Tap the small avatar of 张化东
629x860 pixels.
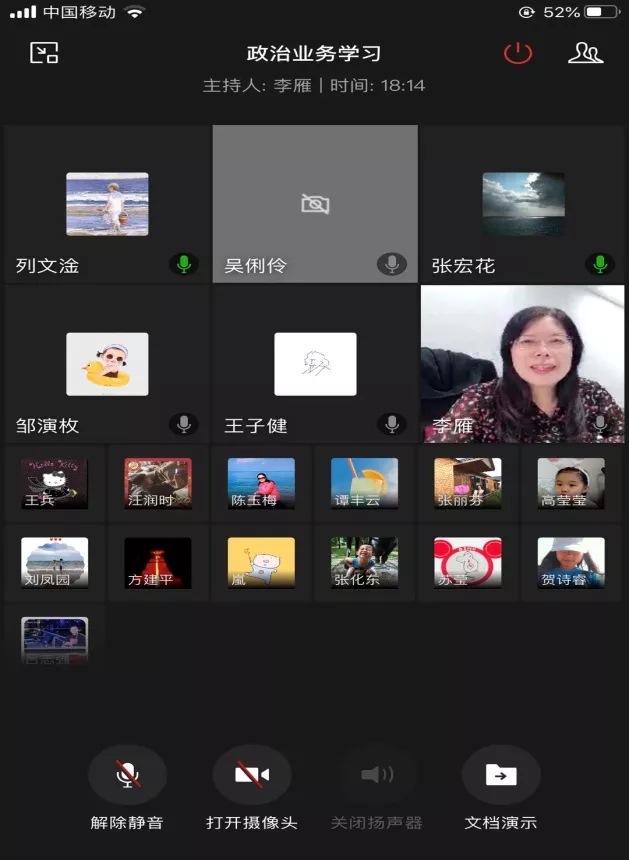[x=364, y=562]
